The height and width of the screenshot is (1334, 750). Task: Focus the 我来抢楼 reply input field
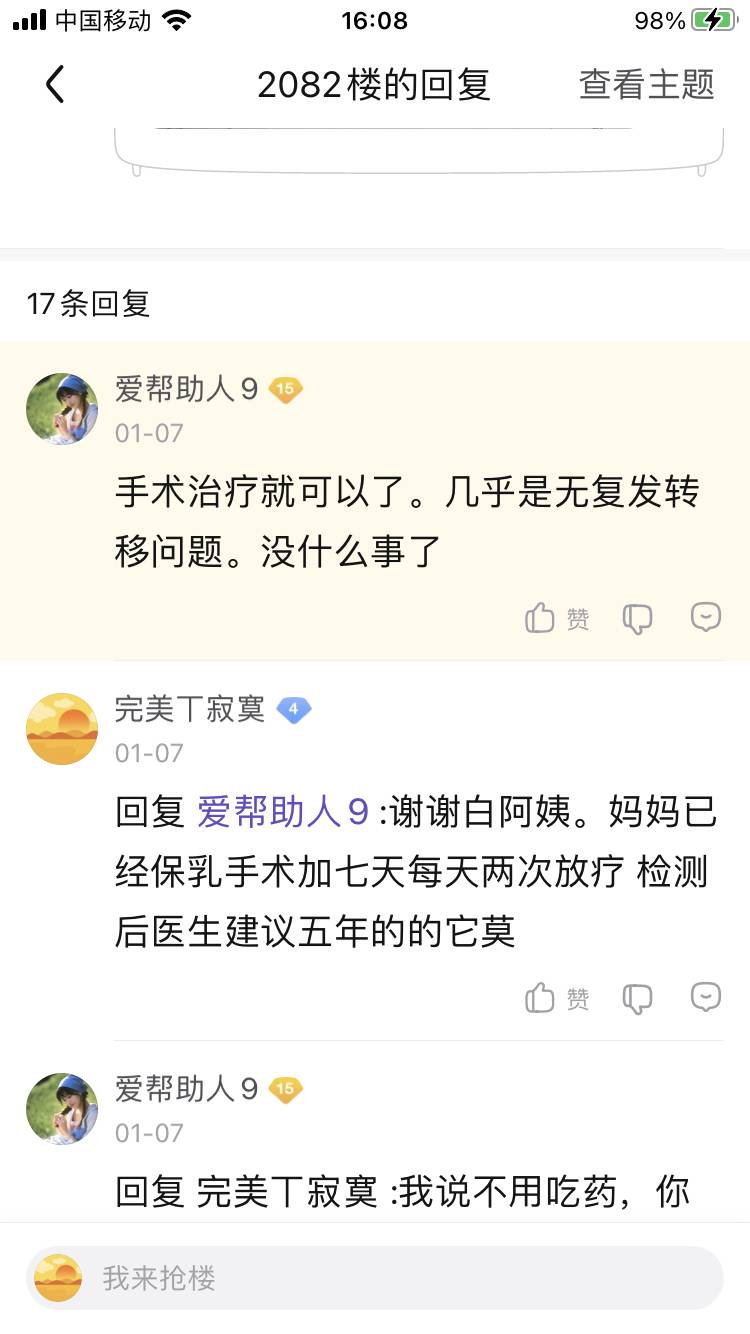click(400, 1278)
